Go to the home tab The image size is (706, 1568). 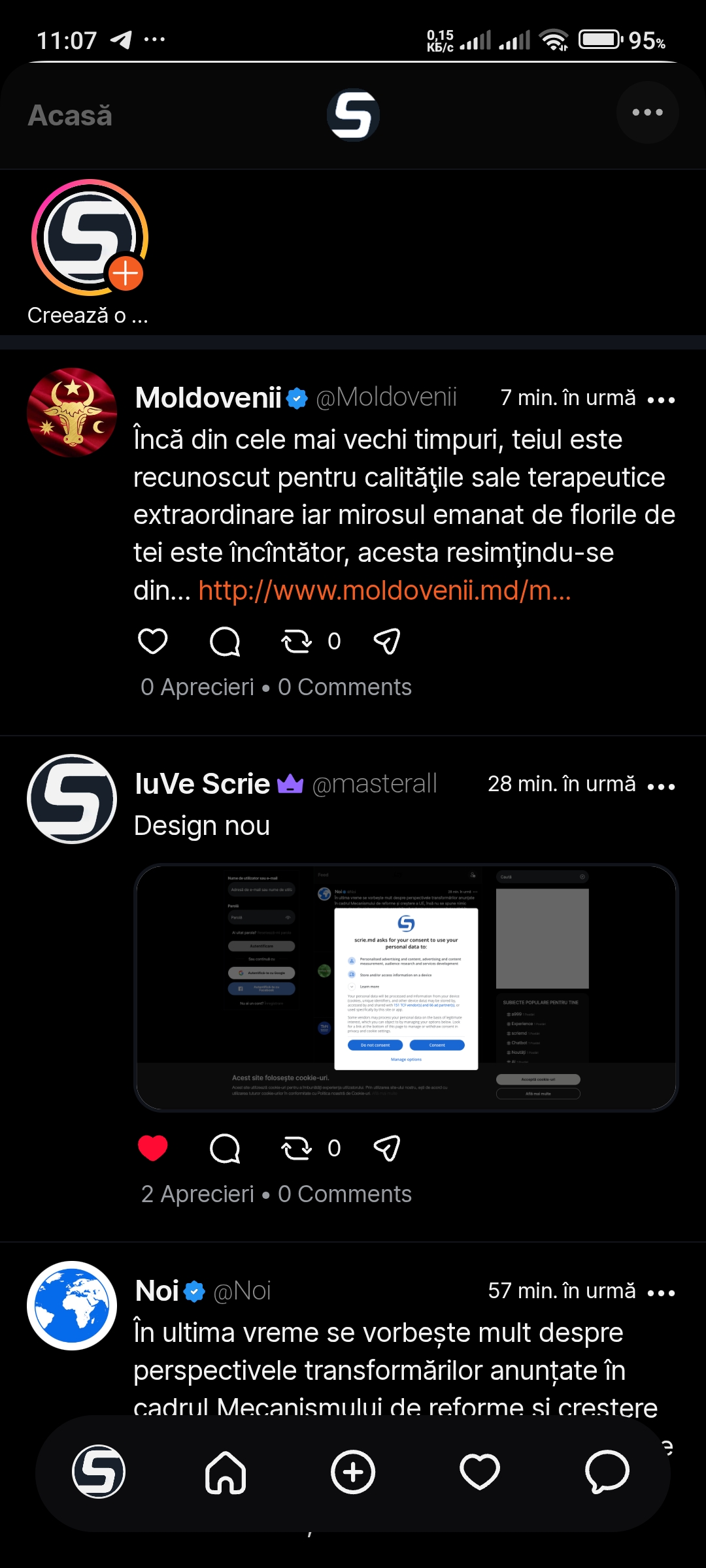pos(226,1473)
